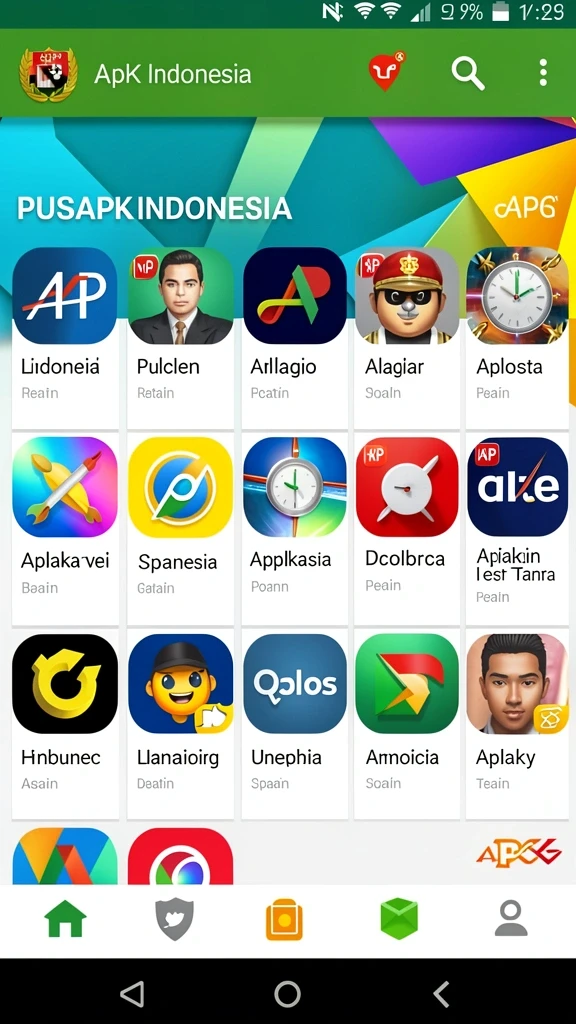The height and width of the screenshot is (1024, 576).
Task: Open the Pulclen app card
Action: pos(180,337)
